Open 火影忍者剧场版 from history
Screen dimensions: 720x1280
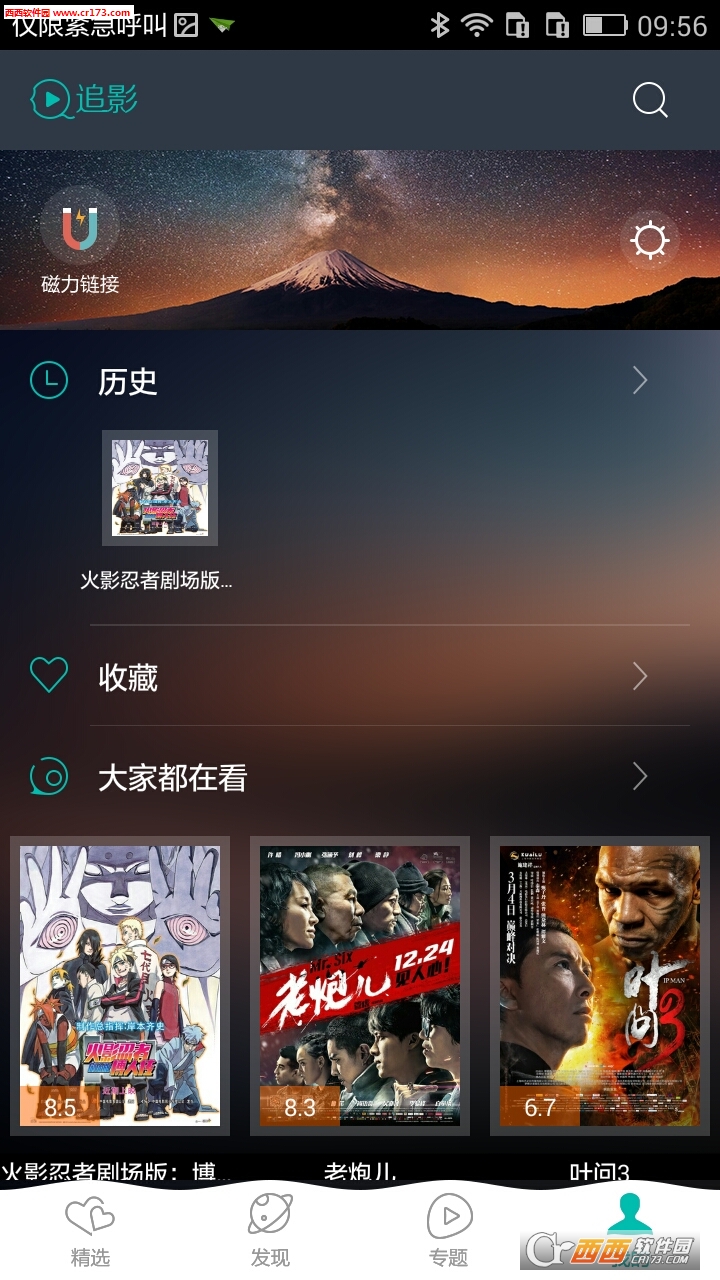point(160,489)
